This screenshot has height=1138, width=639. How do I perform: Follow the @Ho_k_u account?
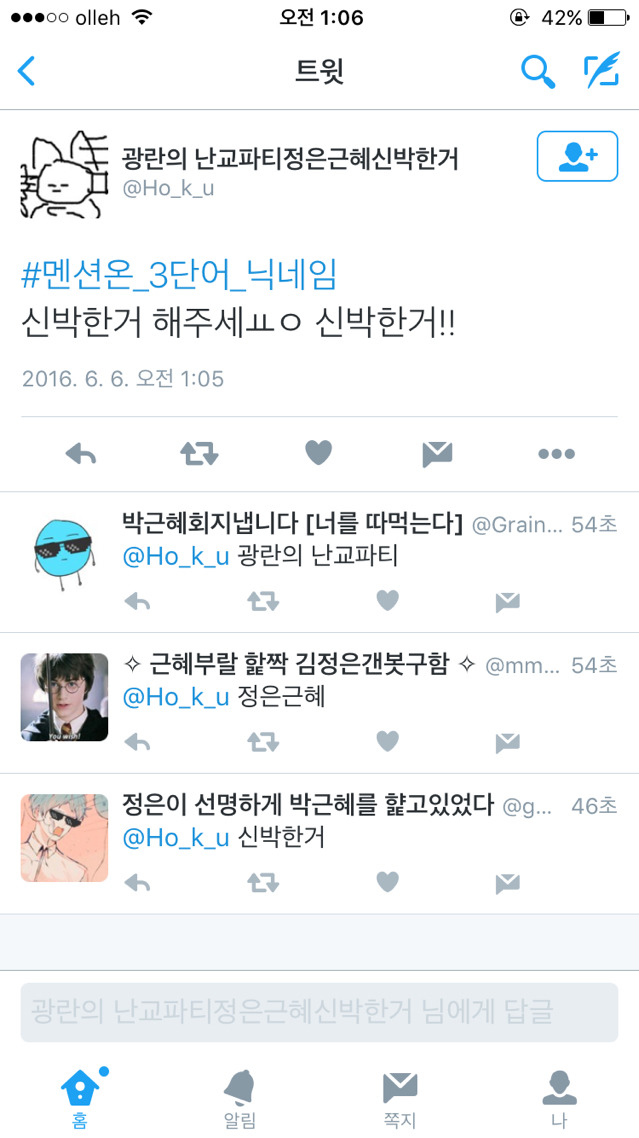(577, 156)
